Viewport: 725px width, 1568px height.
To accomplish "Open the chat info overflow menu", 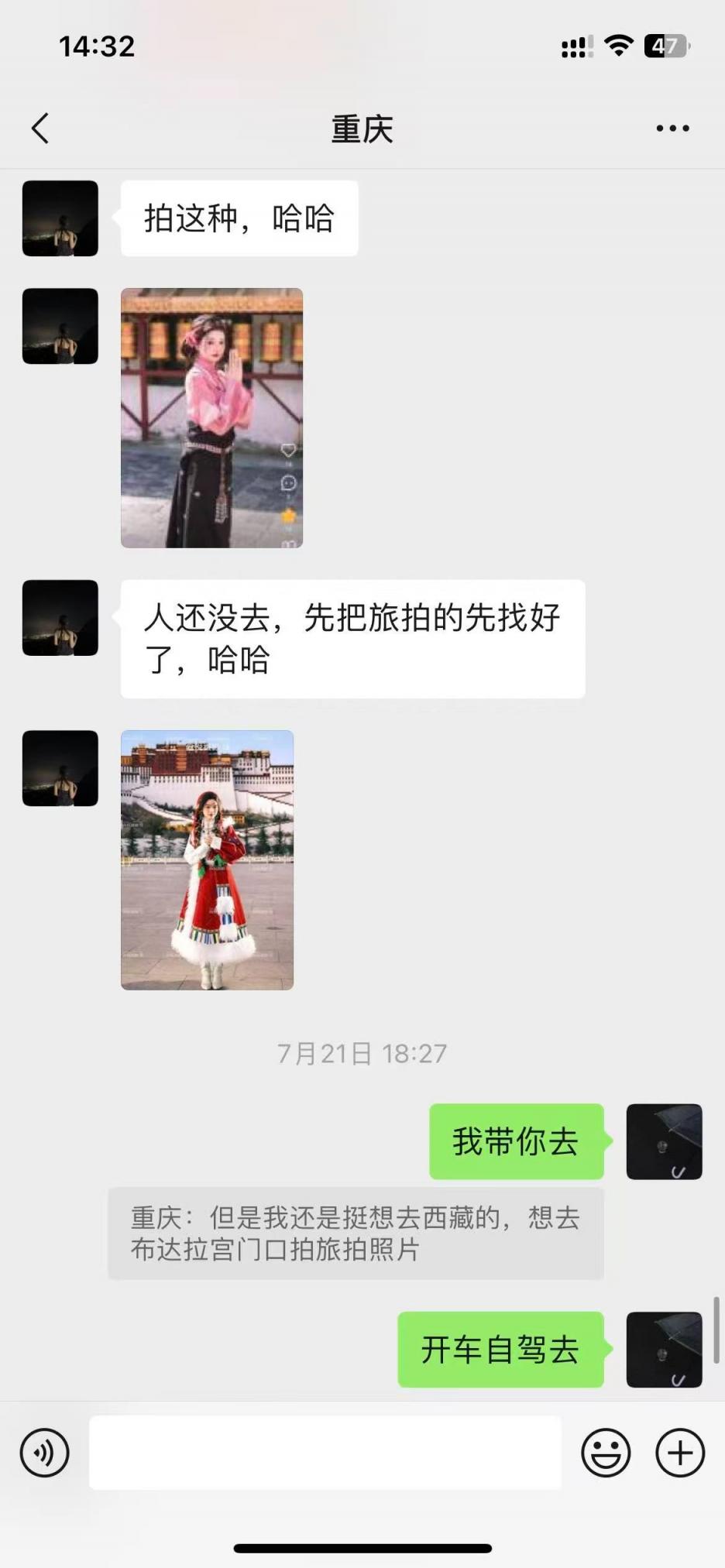I will pyautogui.click(x=672, y=129).
